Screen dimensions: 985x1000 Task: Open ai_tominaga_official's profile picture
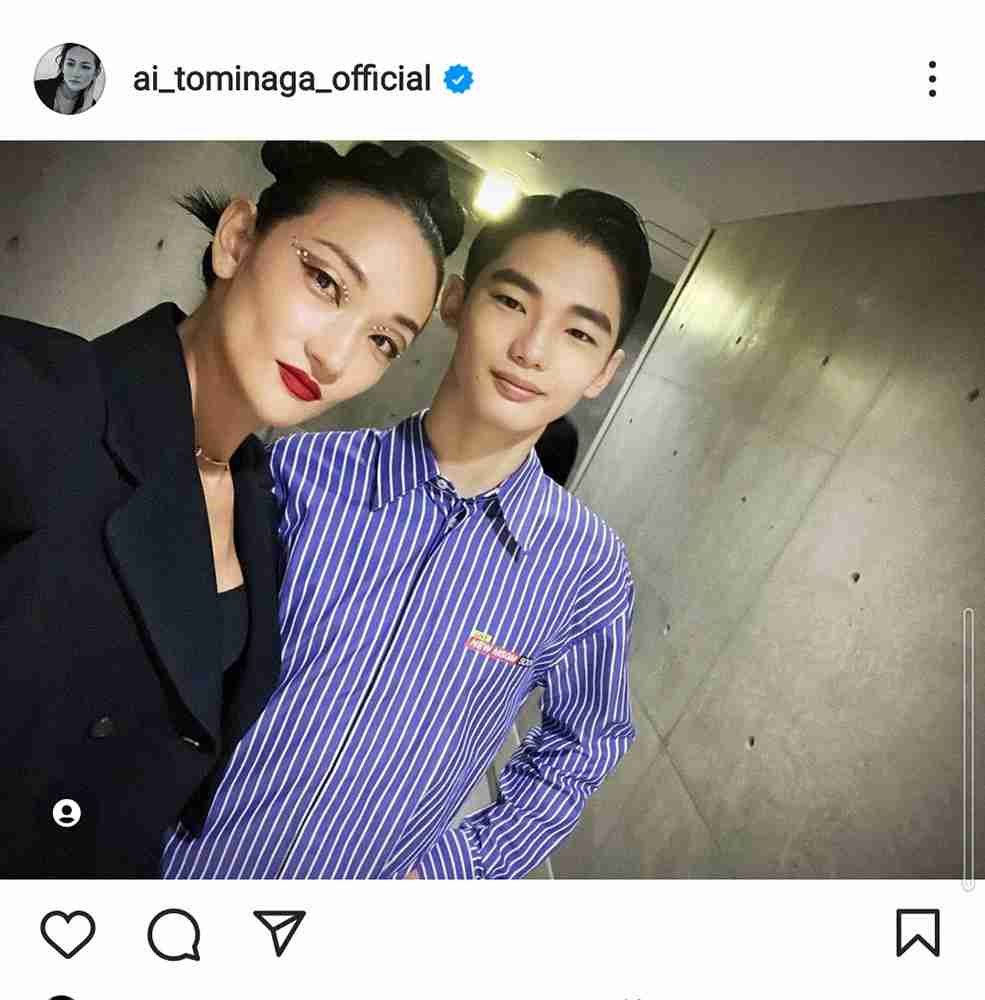(x=69, y=79)
